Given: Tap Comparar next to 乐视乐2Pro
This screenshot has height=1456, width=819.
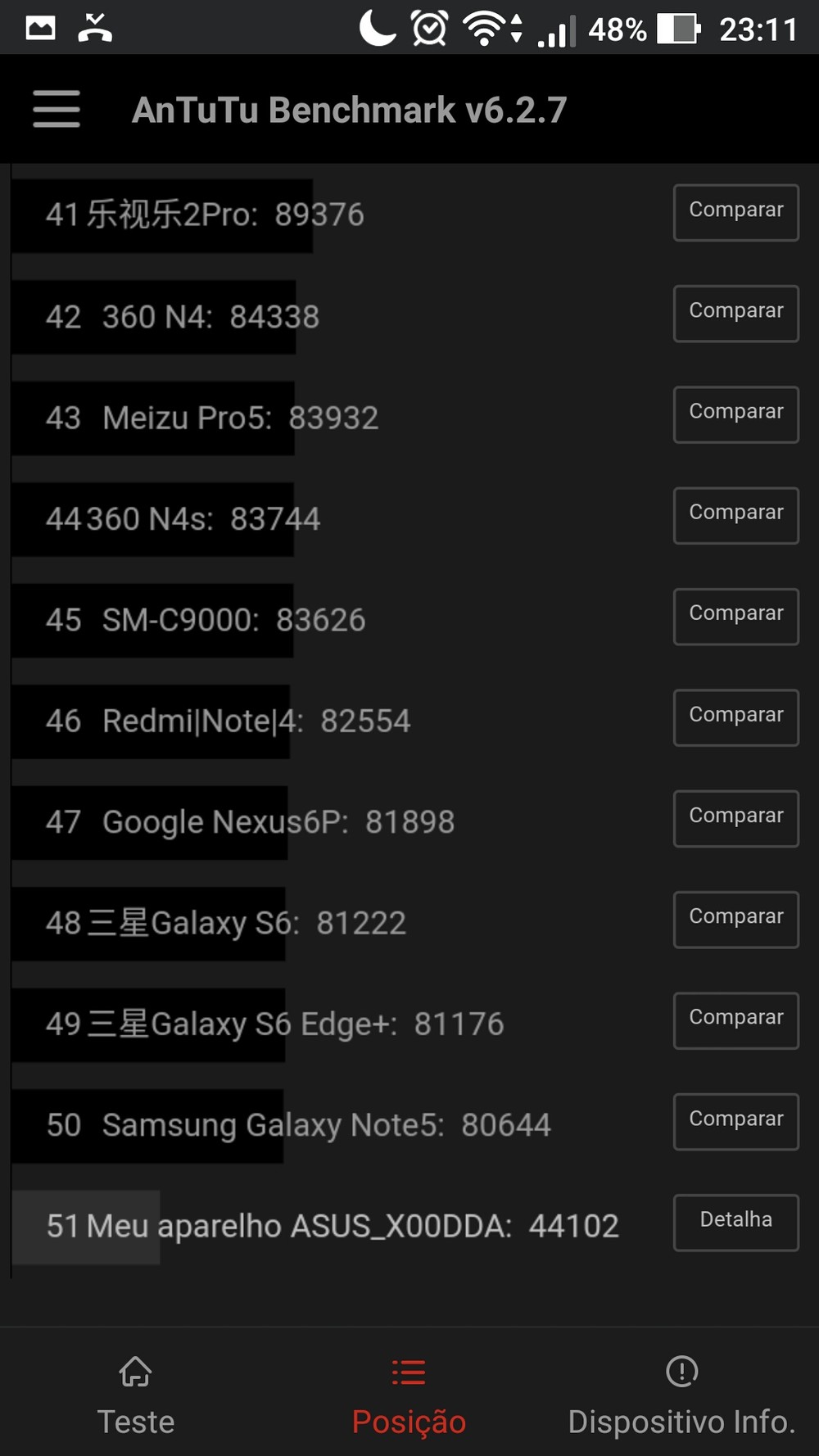Looking at the screenshot, I should tap(735, 212).
